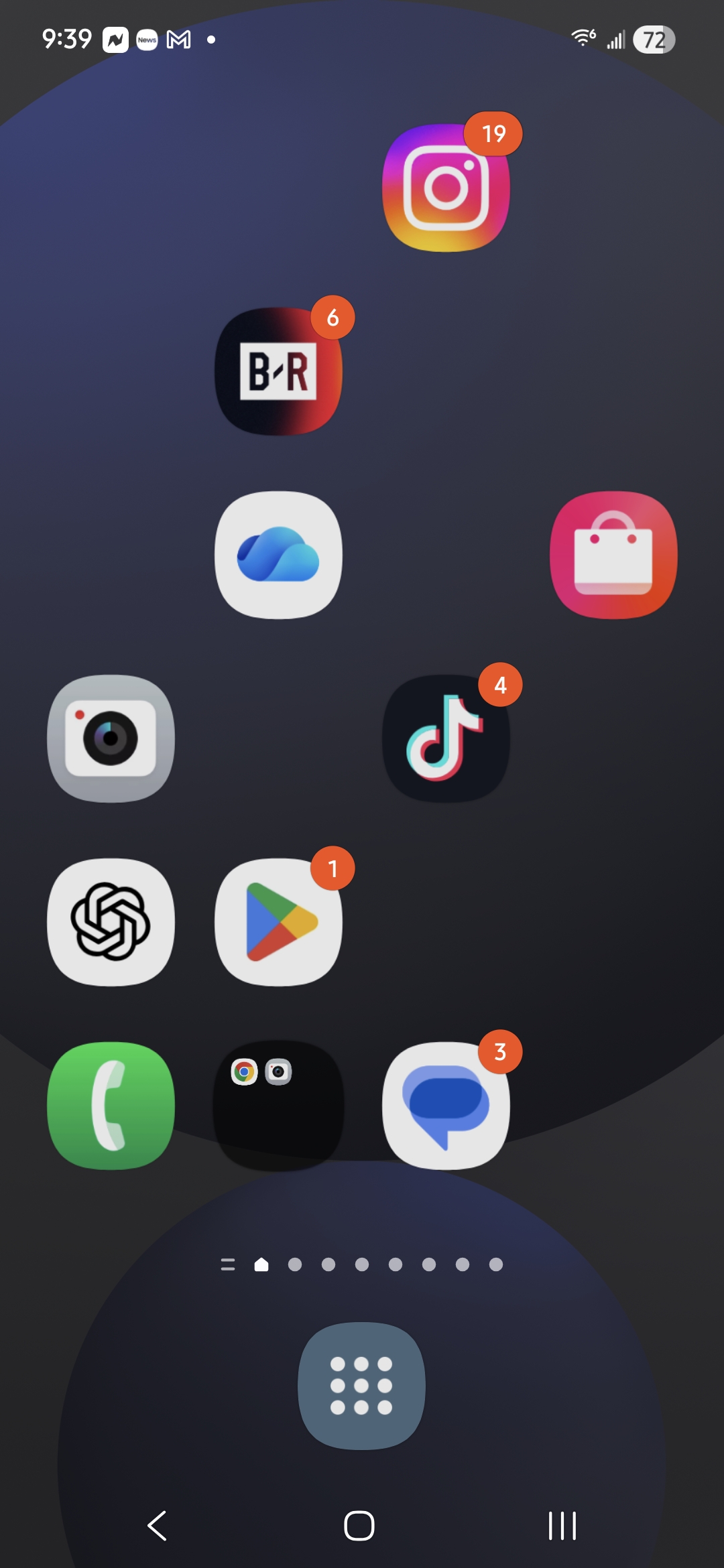Open the recent apps overview

[x=562, y=1526]
